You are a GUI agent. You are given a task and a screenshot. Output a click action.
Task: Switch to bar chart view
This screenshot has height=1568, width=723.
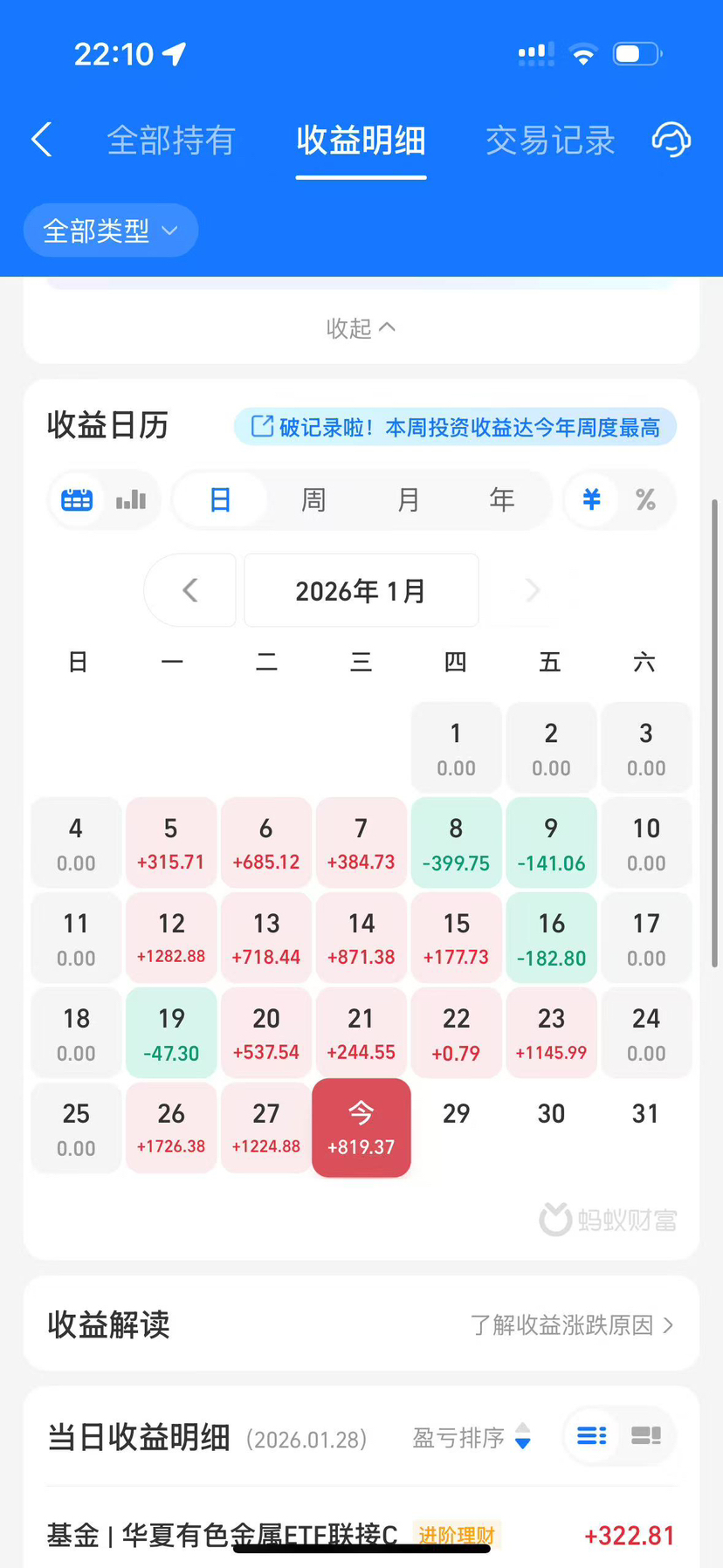click(131, 500)
